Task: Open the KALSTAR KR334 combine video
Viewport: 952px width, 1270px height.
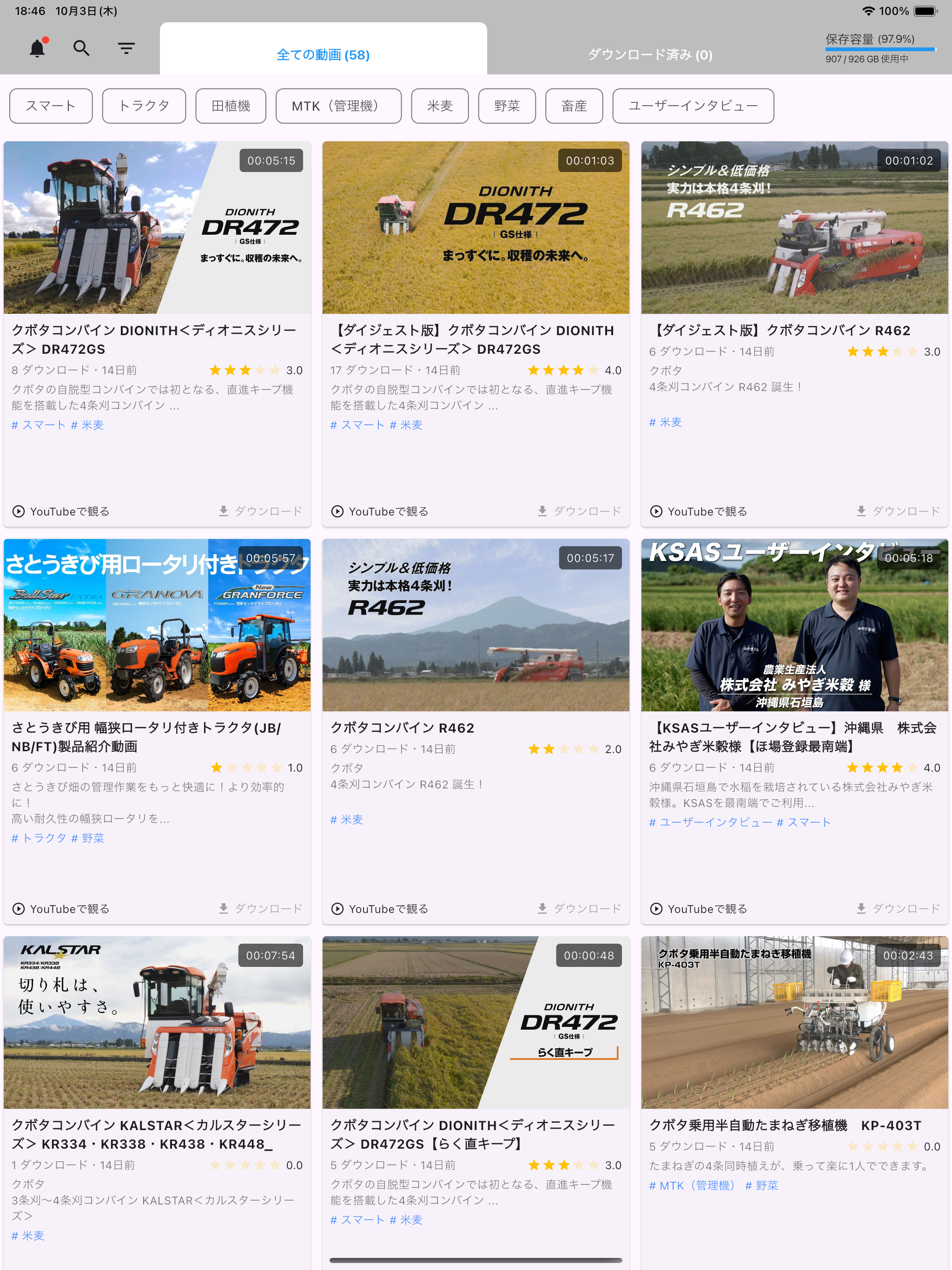Action: tap(157, 1022)
